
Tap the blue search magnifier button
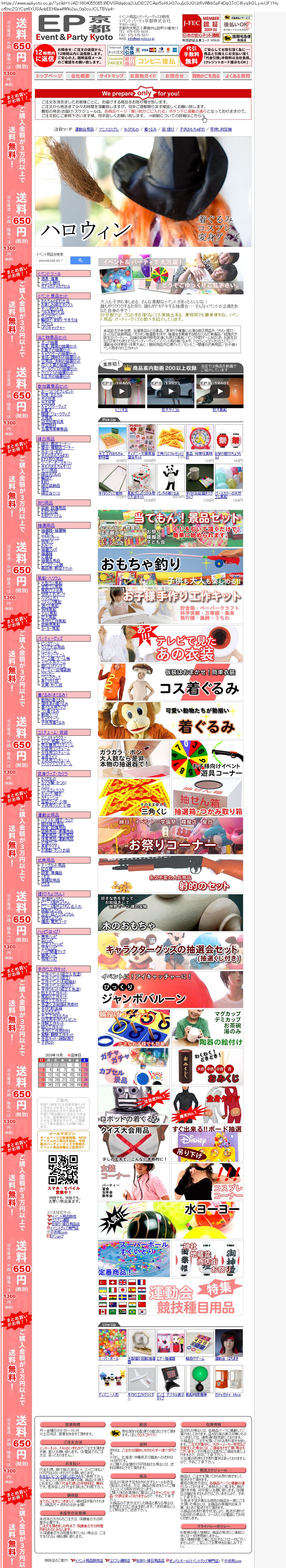click(x=80, y=261)
